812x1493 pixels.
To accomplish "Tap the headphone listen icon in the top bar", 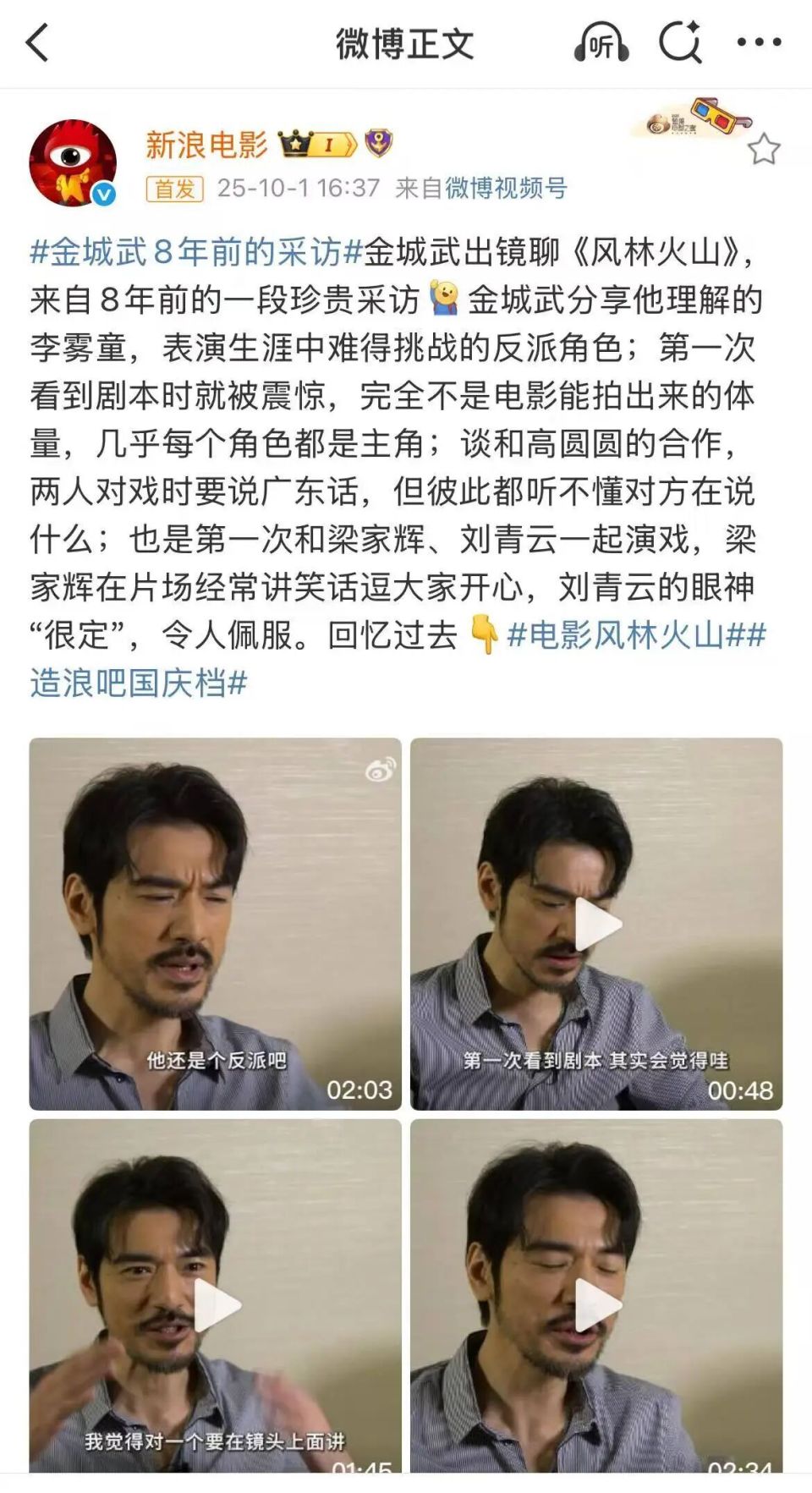I will pyautogui.click(x=601, y=40).
